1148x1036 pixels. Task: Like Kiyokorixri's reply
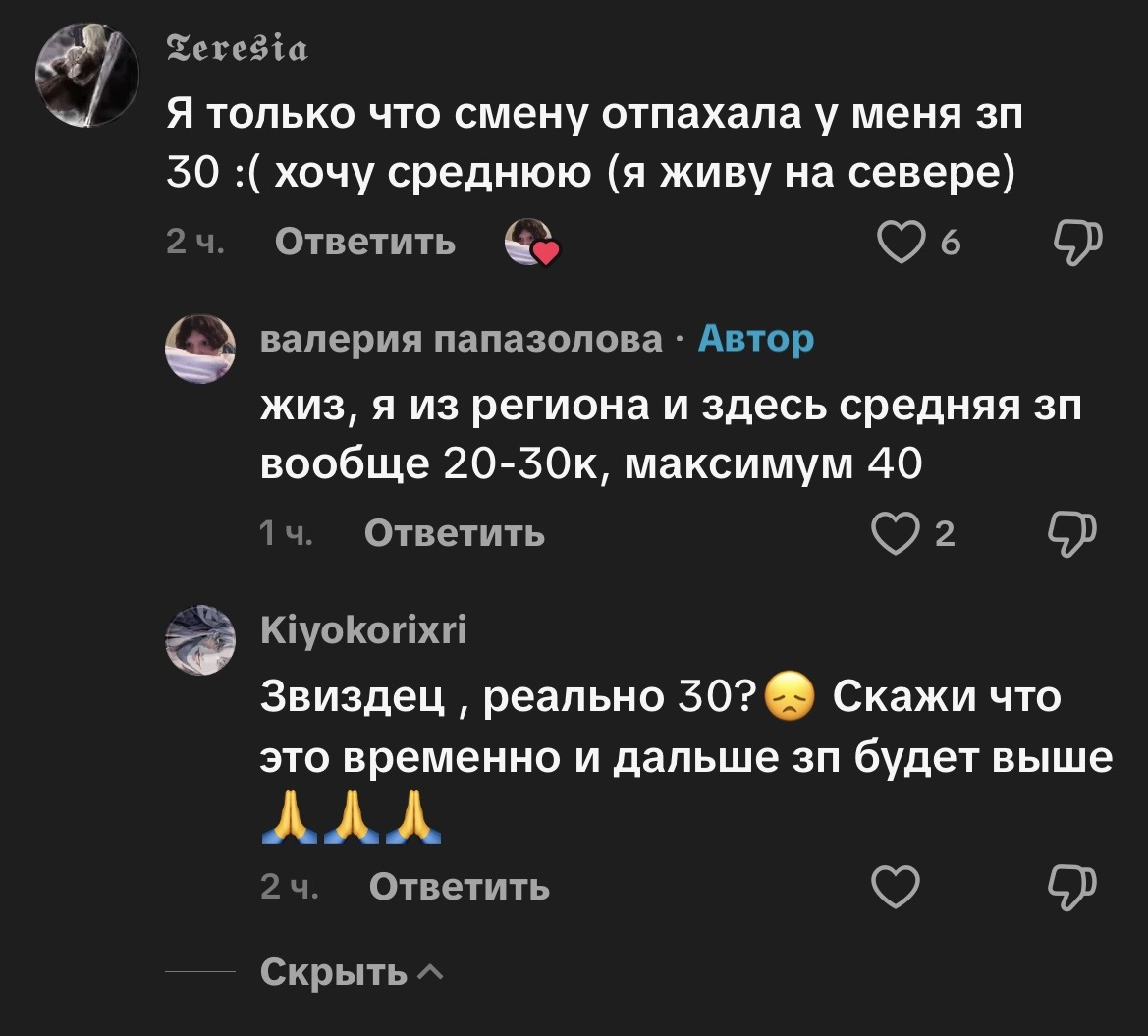pos(896,887)
